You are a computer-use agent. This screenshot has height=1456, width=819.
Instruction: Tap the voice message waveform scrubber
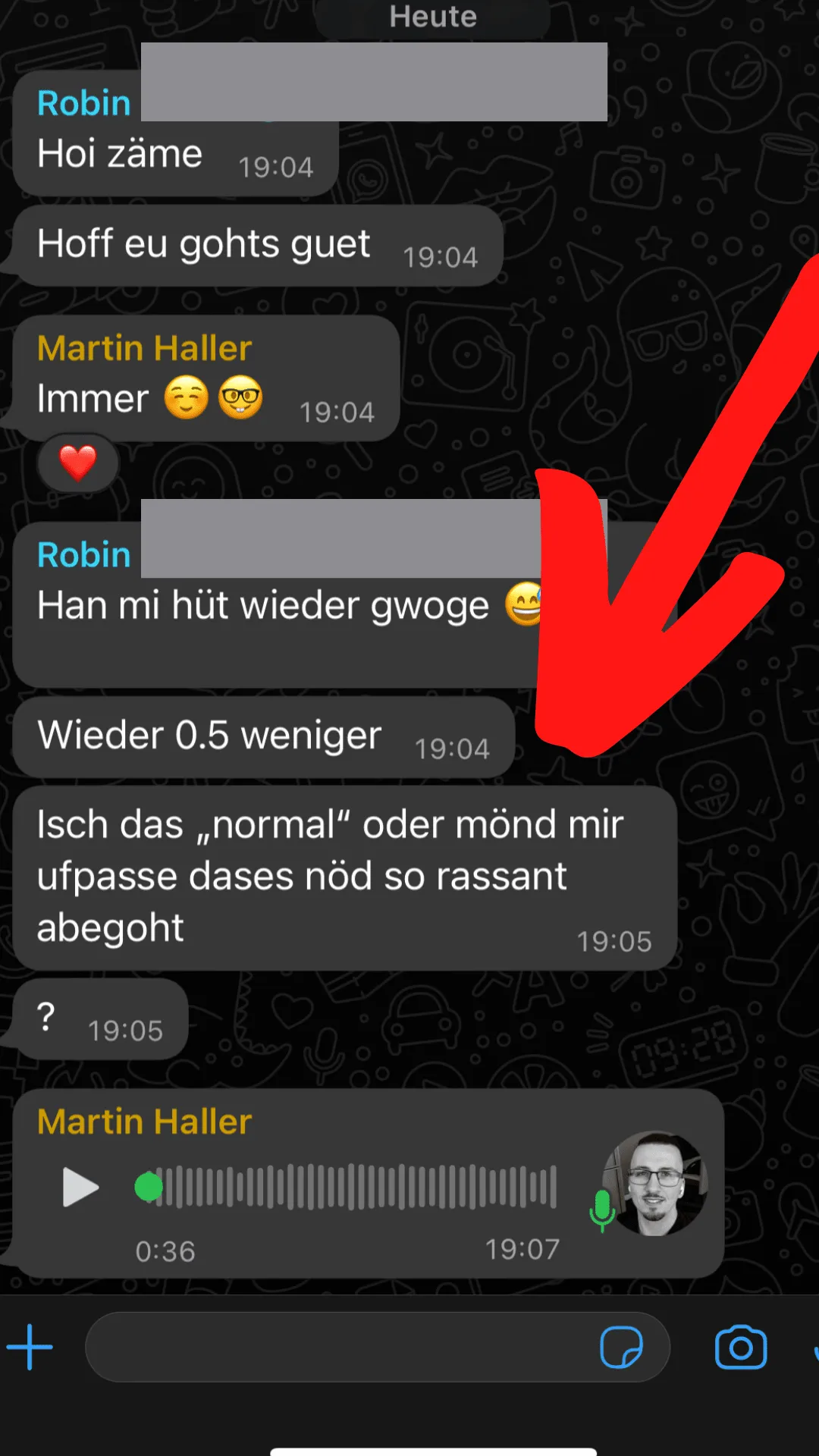click(x=347, y=1187)
